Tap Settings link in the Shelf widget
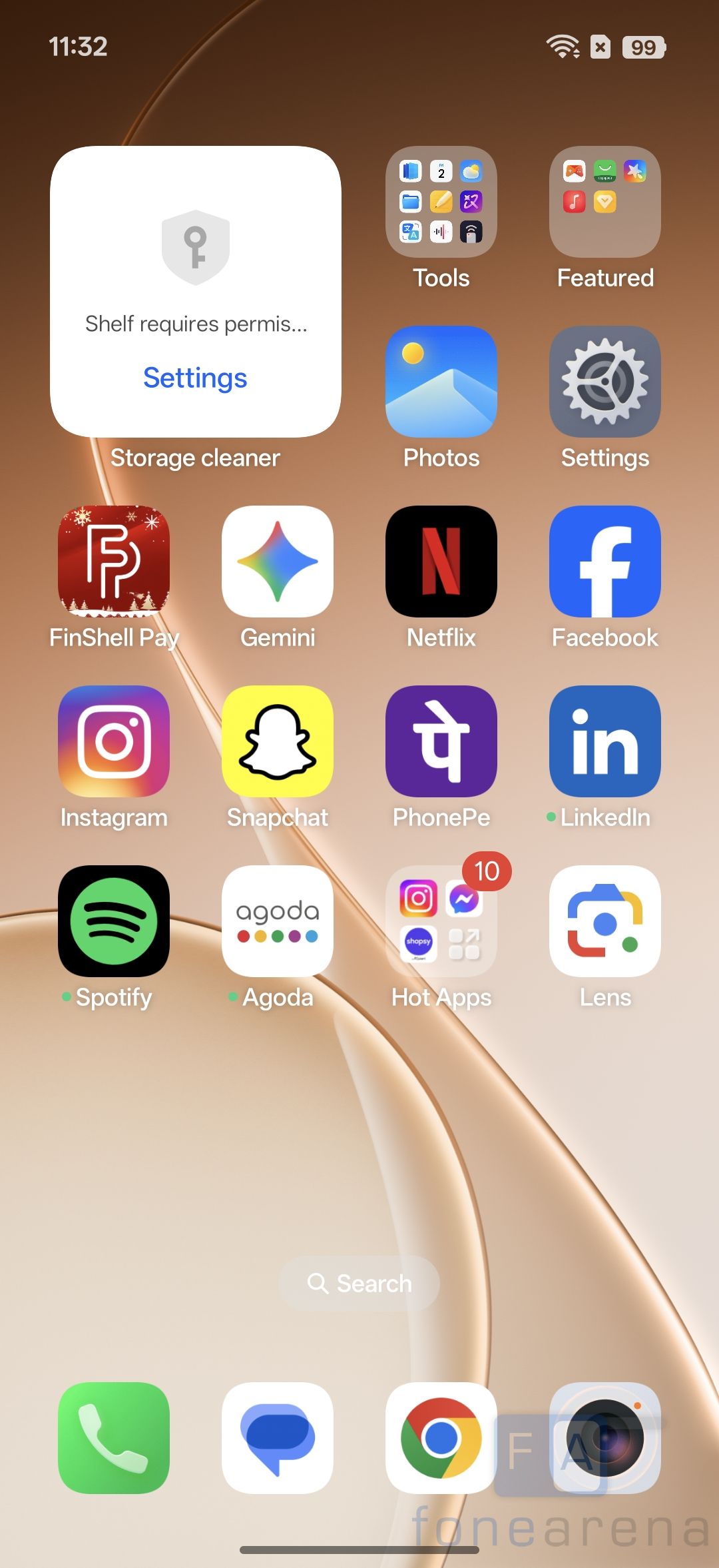 coord(195,378)
